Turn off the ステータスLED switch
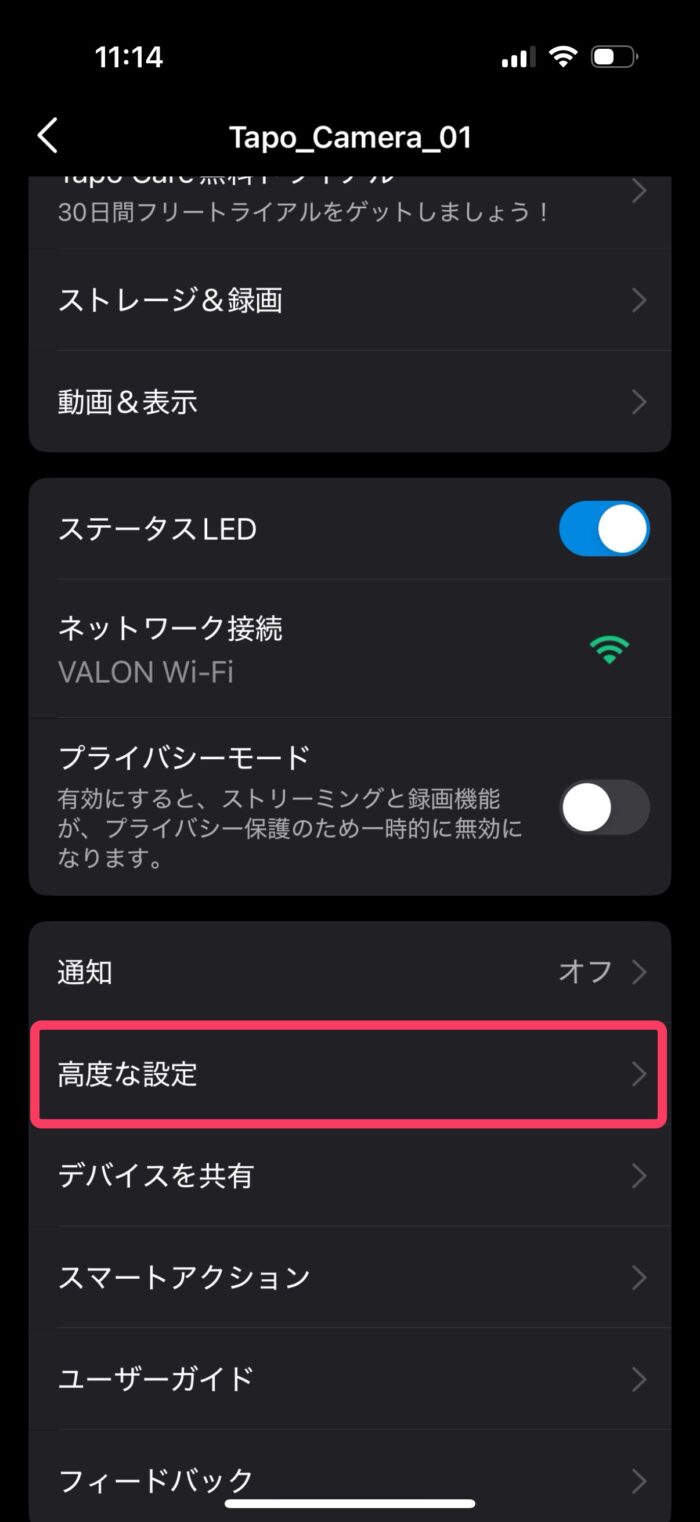 (x=603, y=528)
